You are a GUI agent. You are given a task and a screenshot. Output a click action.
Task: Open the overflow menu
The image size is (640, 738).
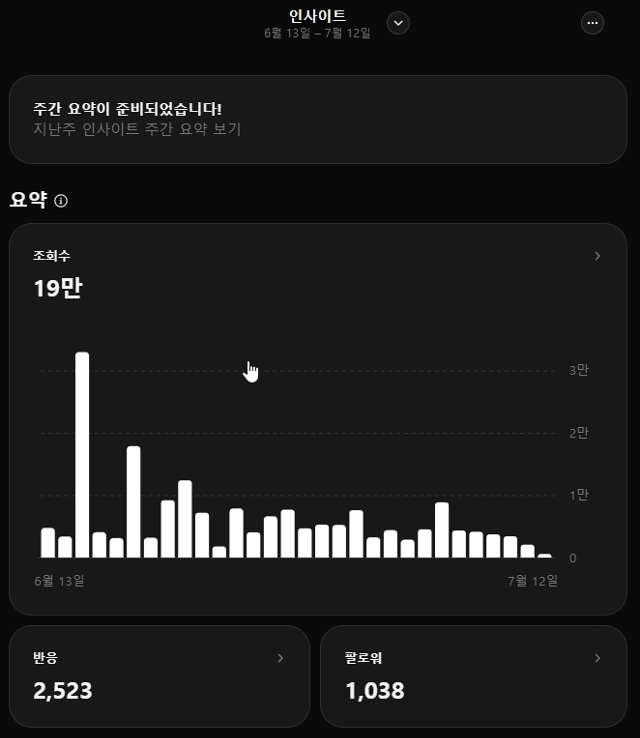[592, 23]
